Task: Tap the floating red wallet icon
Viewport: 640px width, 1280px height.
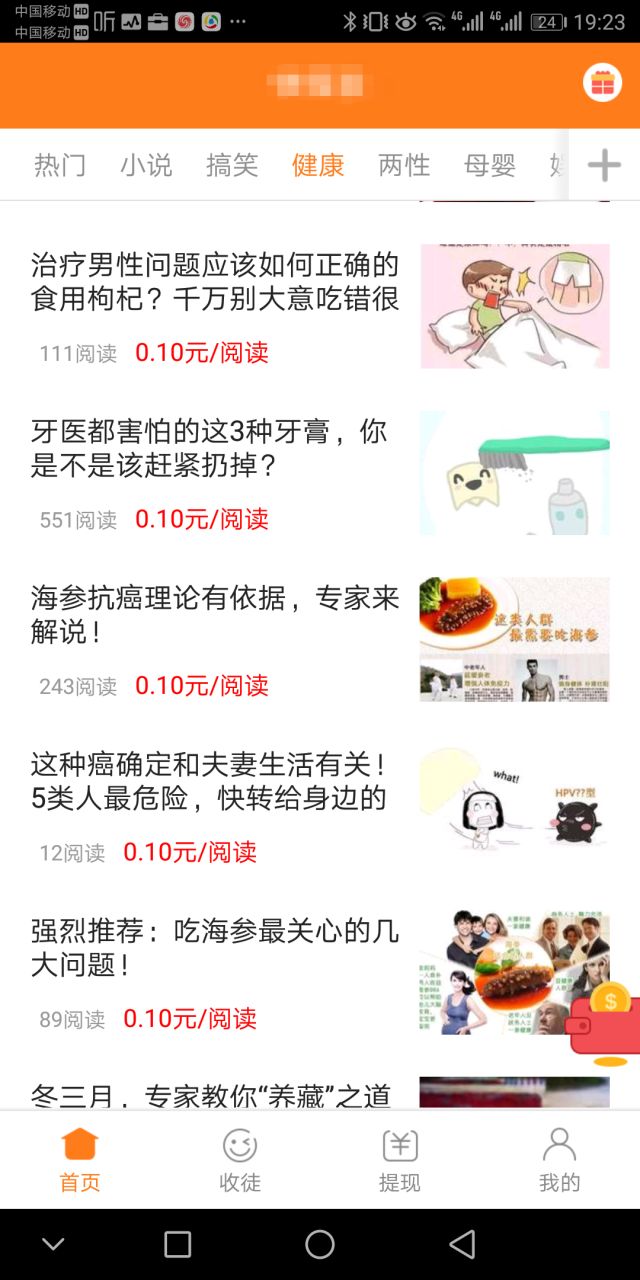Action: click(605, 1022)
